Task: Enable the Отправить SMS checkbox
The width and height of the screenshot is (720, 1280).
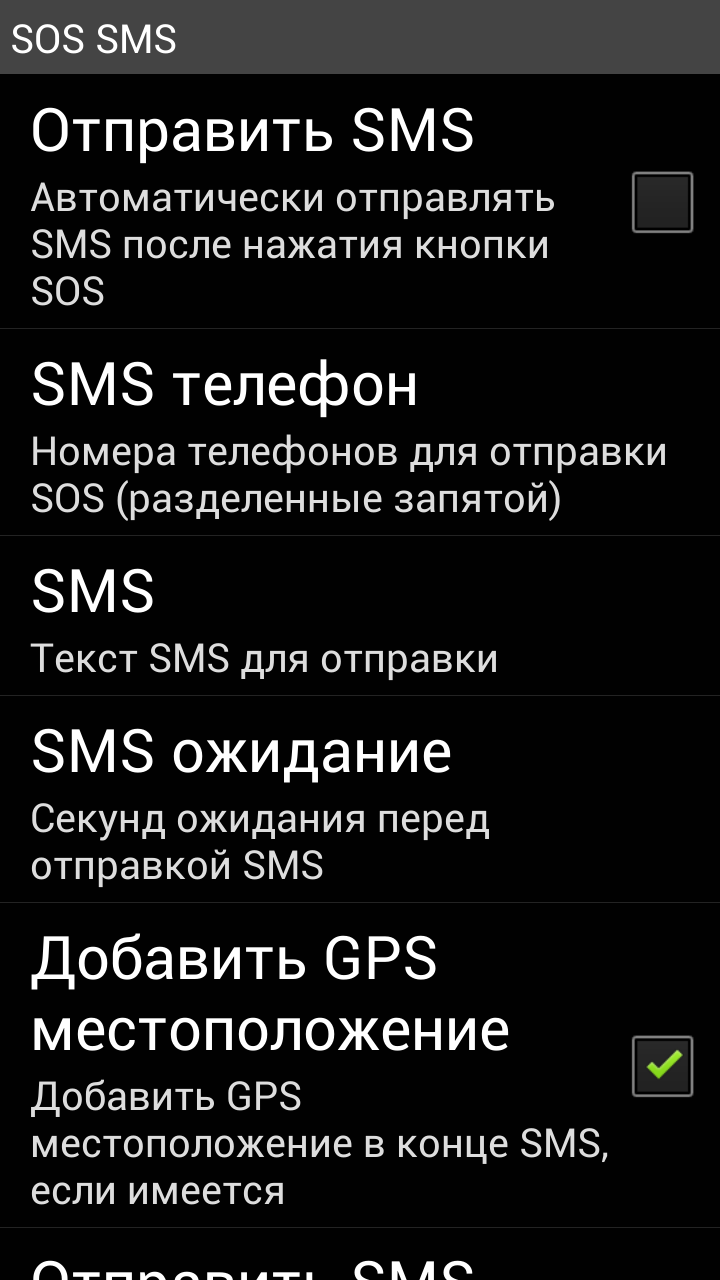Action: pyautogui.click(x=662, y=203)
